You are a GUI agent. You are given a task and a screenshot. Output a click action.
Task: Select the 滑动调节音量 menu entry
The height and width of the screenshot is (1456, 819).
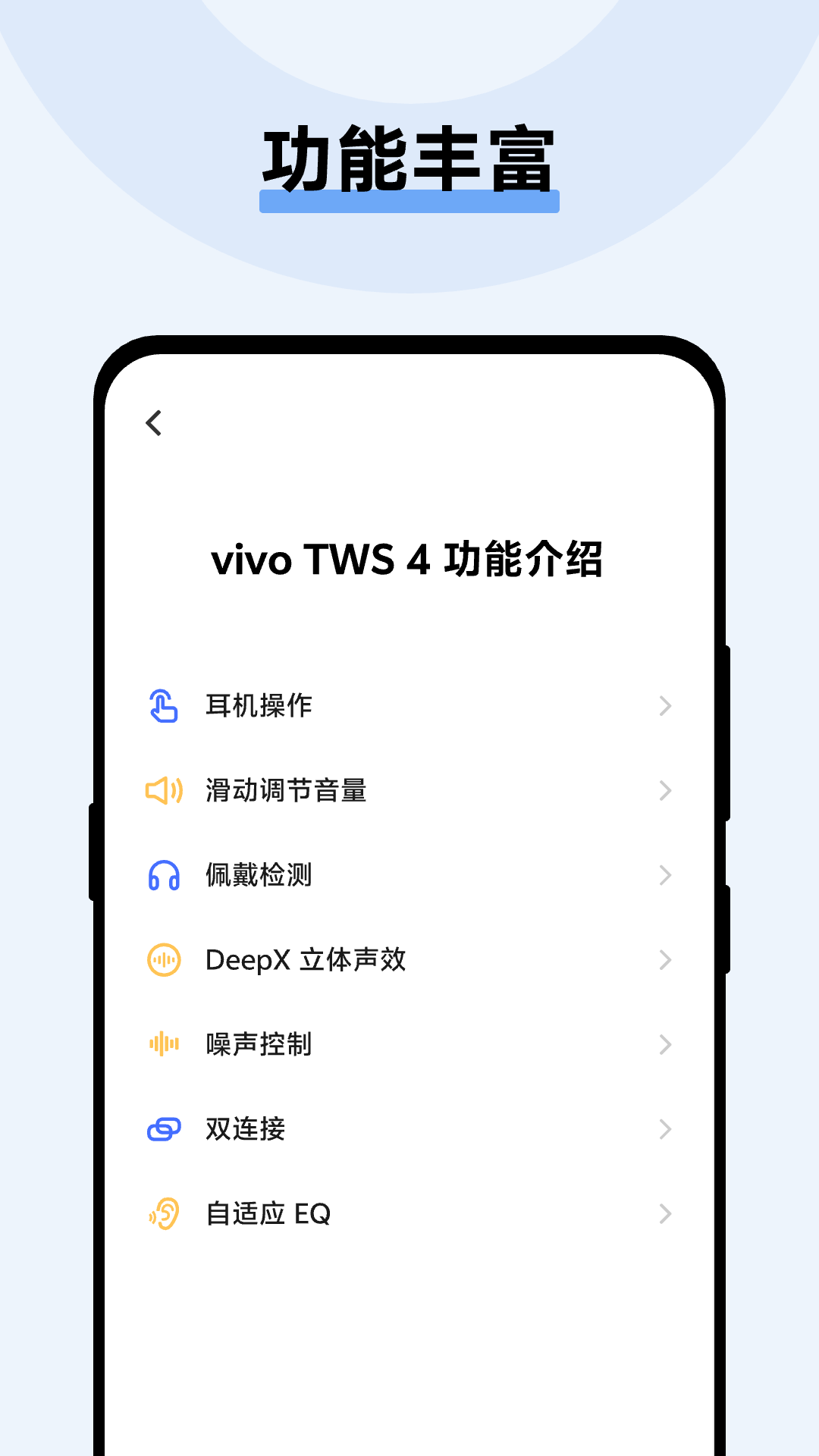pos(287,791)
